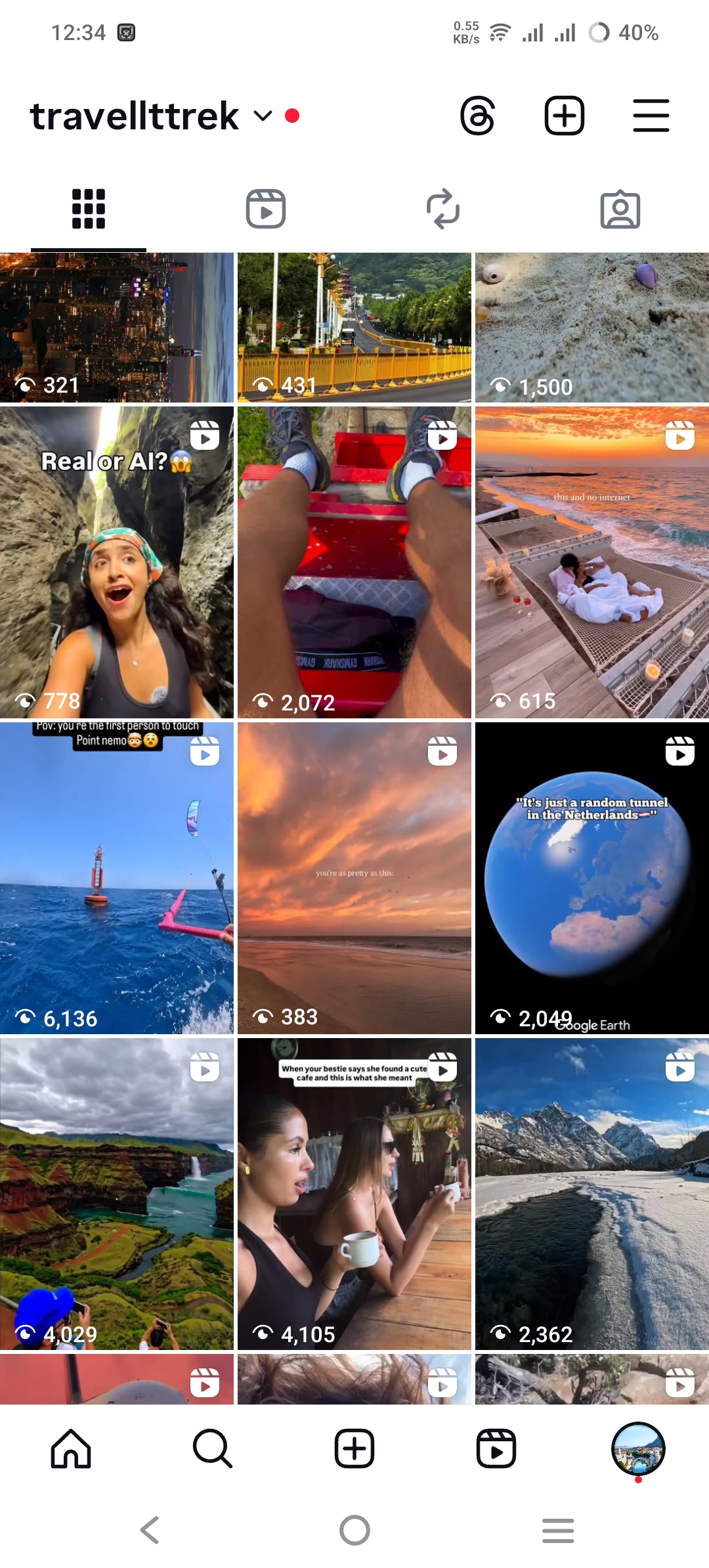Open the bestie cute cafe reel
The width and height of the screenshot is (709, 1568).
click(x=354, y=1194)
